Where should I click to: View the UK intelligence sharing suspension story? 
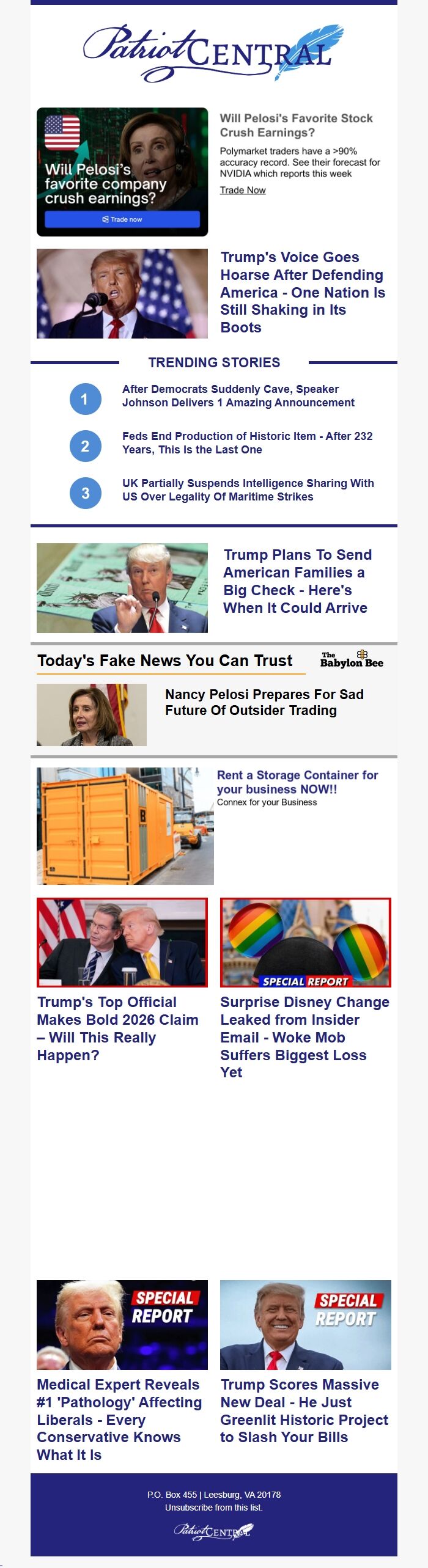(248, 490)
